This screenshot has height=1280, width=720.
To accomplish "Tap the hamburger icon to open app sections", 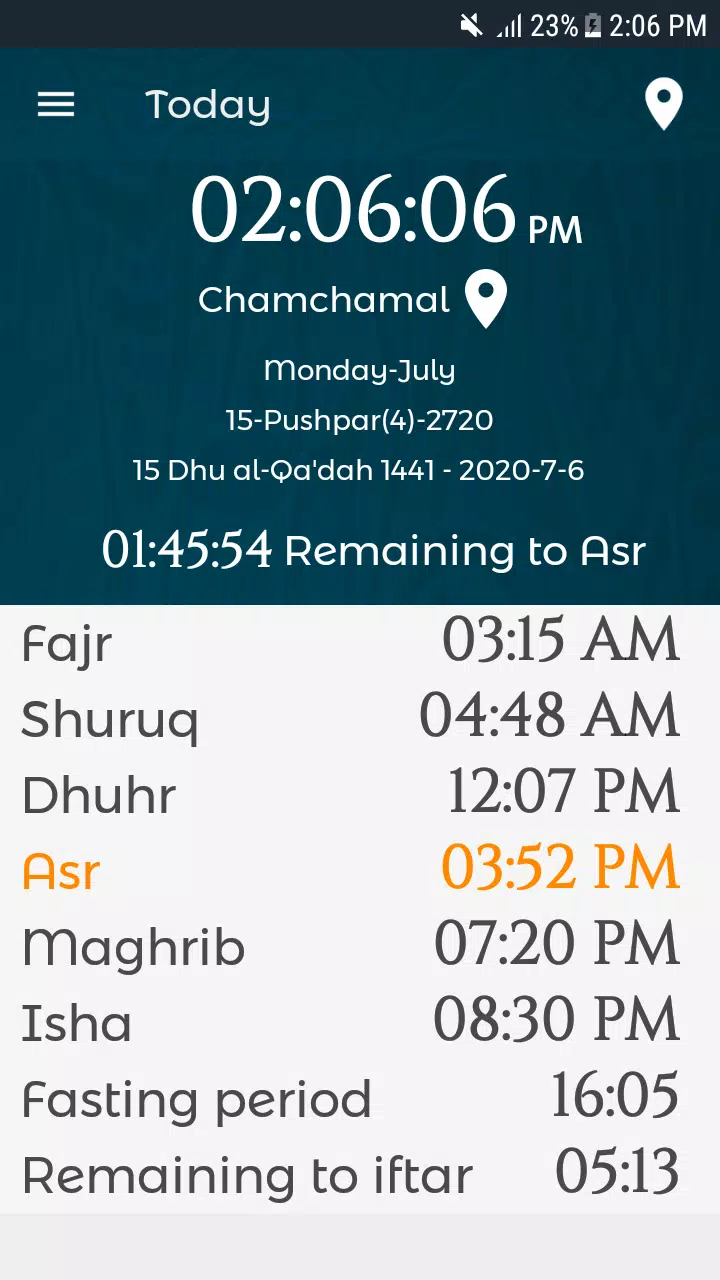I will point(55,105).
